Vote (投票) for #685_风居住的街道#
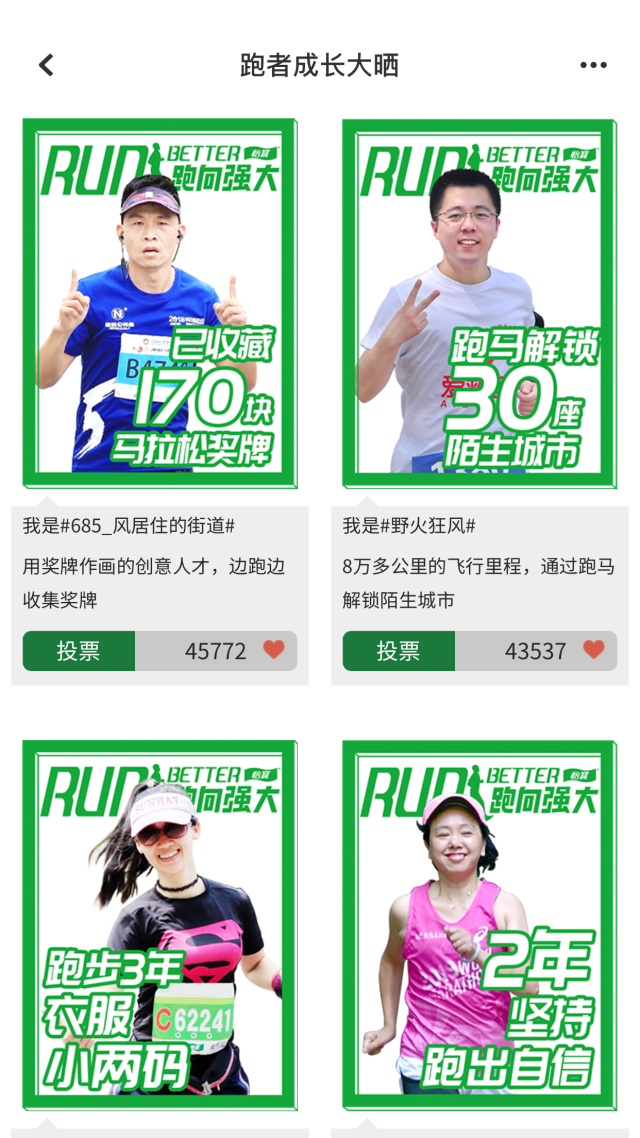Screen dimensions: 640x1138 pos(79,651)
